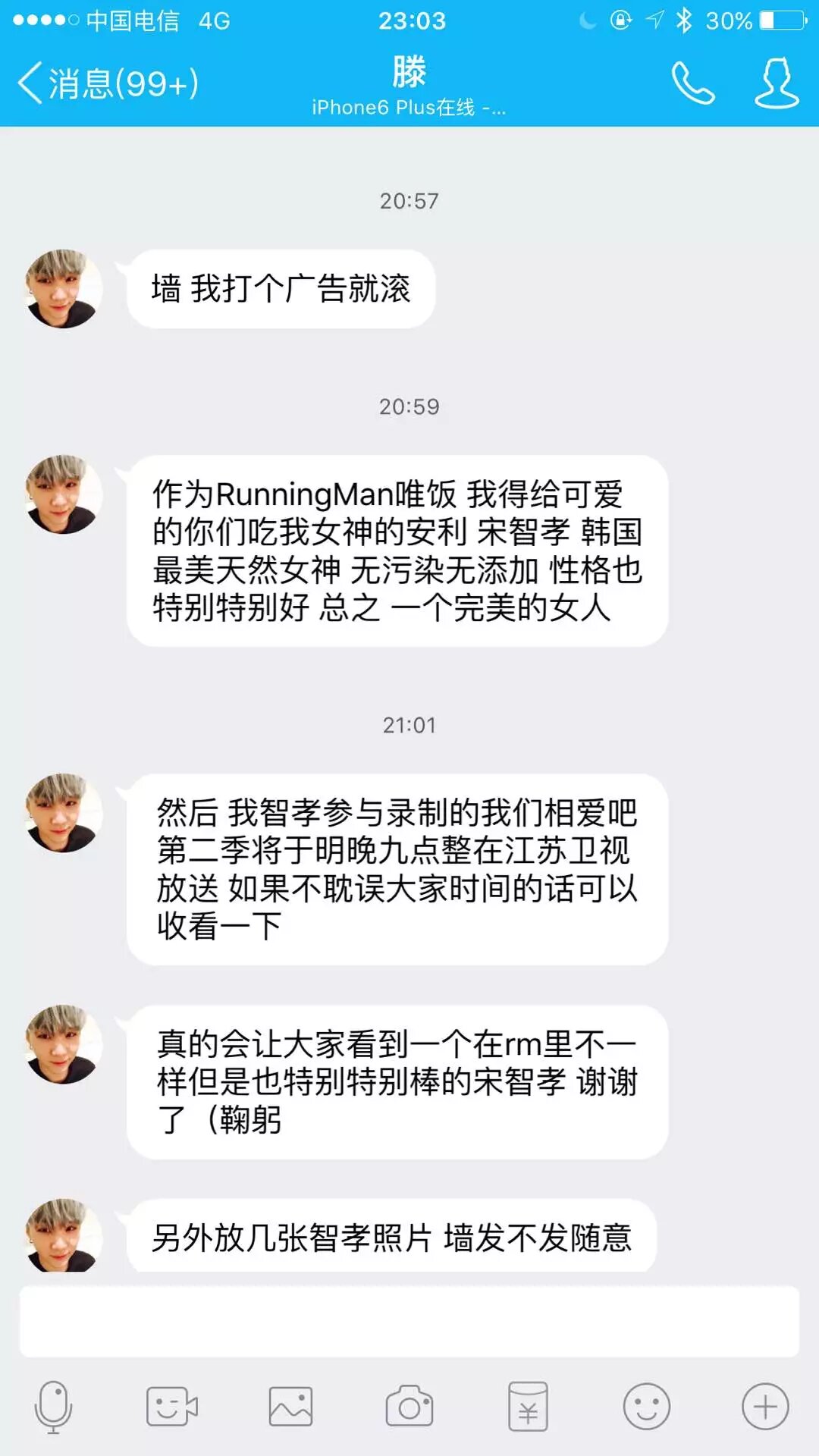Start a voice call with 滕

tap(692, 83)
